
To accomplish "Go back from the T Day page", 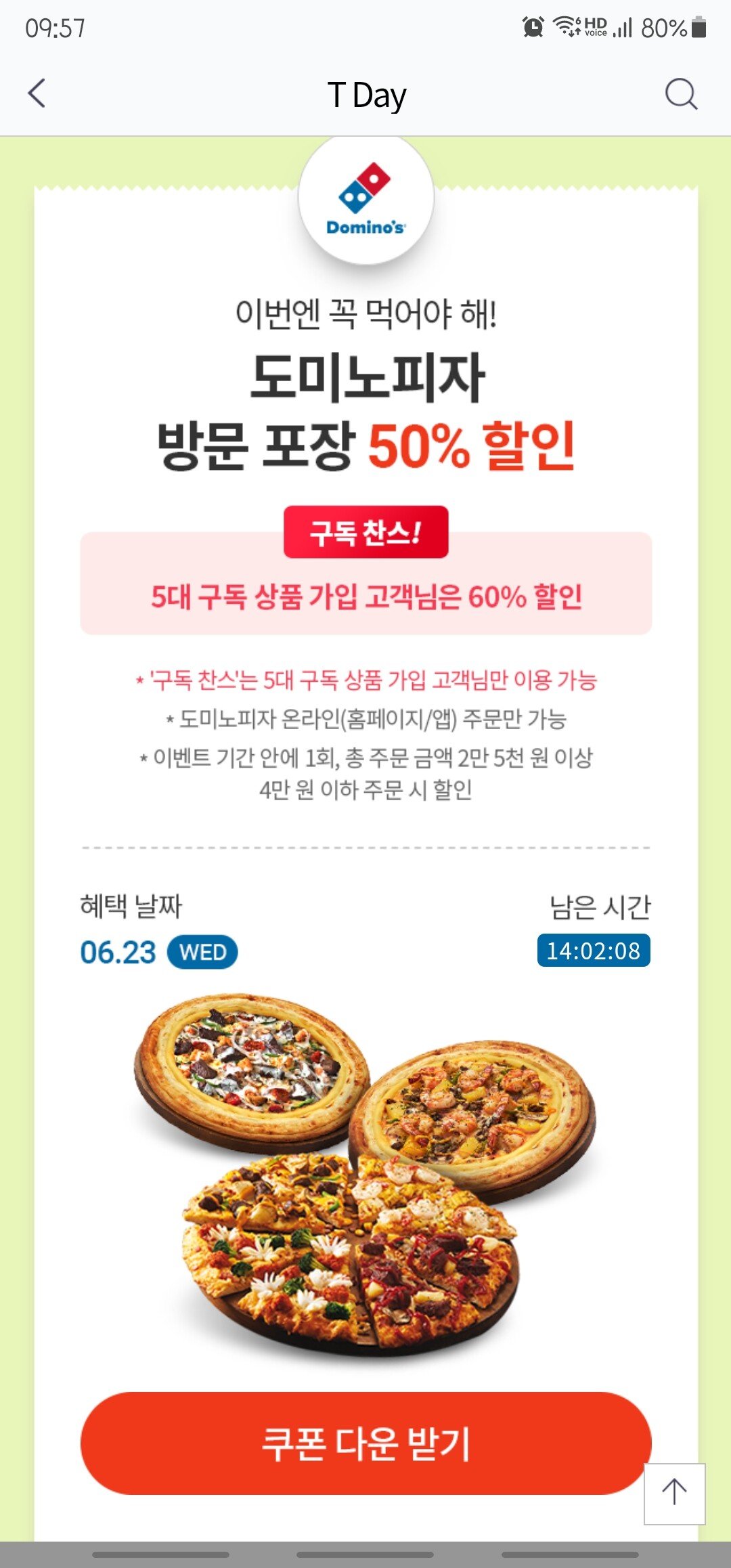I will [37, 93].
